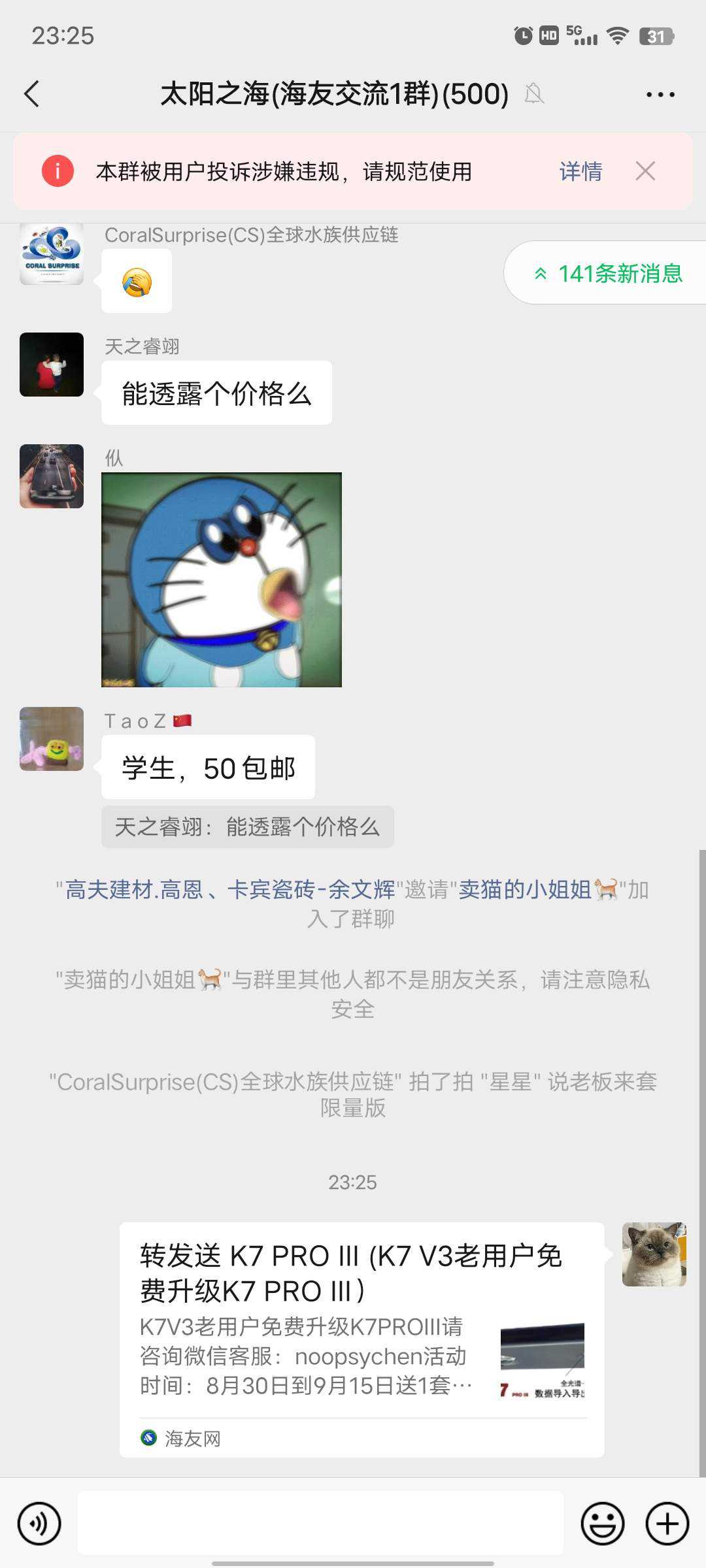Viewport: 706px width, 1568px height.
Task: View the Doraemon image message
Action: 222,580
